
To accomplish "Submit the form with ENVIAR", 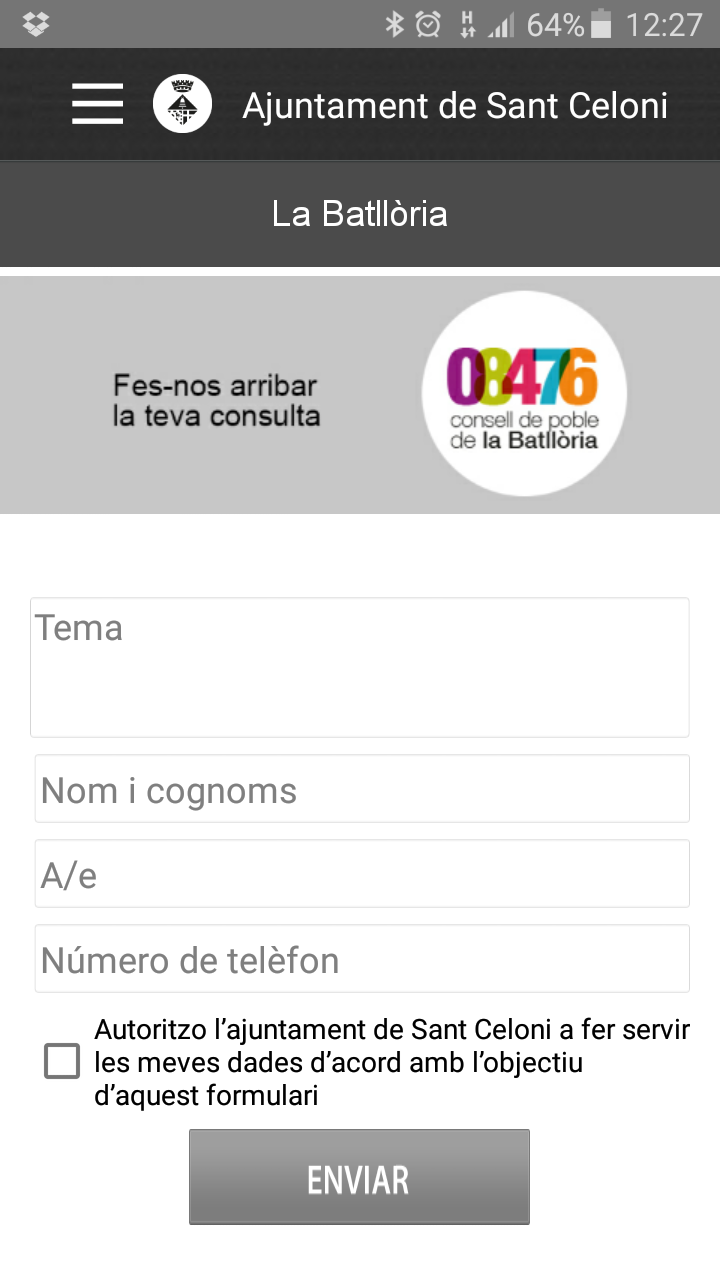I will click(359, 1177).
